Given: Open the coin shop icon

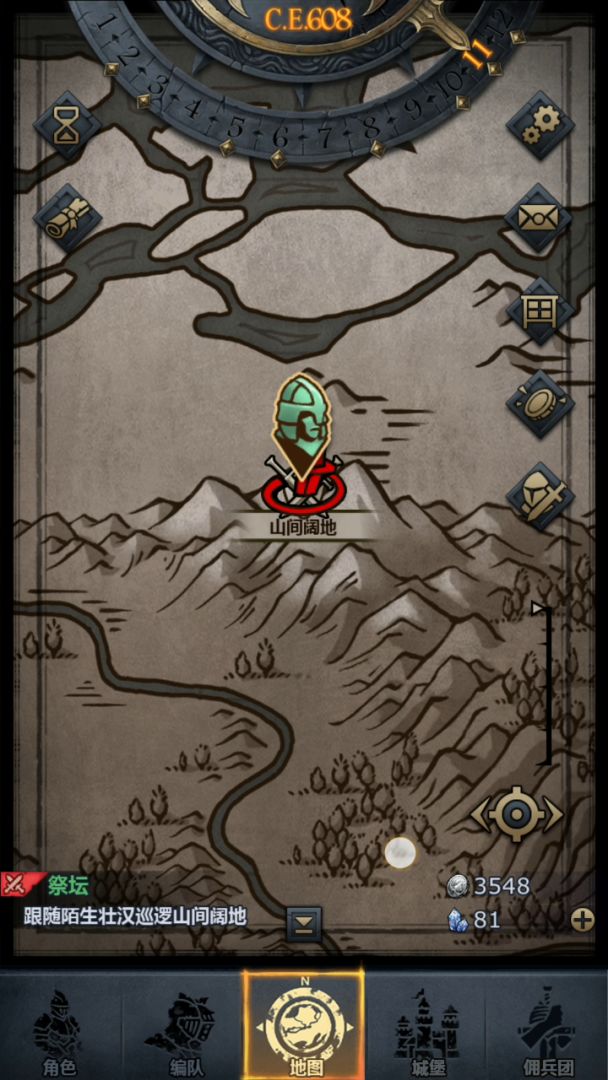Looking at the screenshot, I should coord(540,403).
